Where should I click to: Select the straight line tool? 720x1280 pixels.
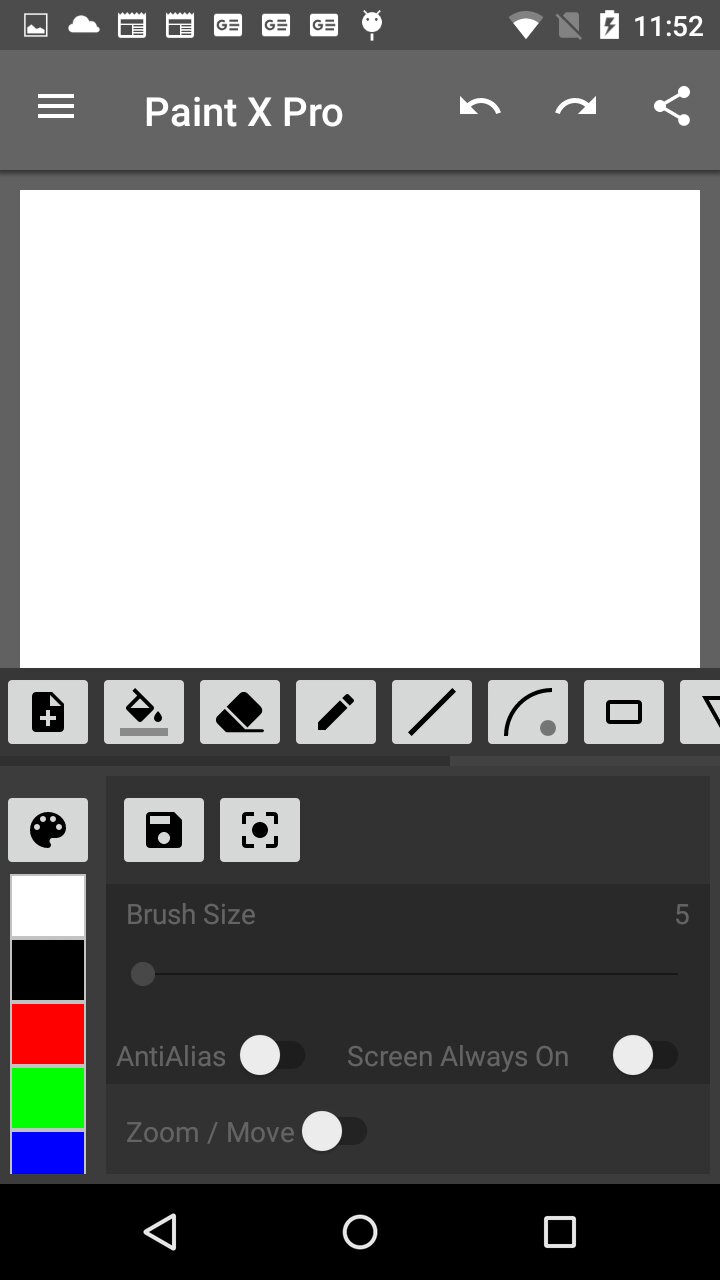click(432, 712)
